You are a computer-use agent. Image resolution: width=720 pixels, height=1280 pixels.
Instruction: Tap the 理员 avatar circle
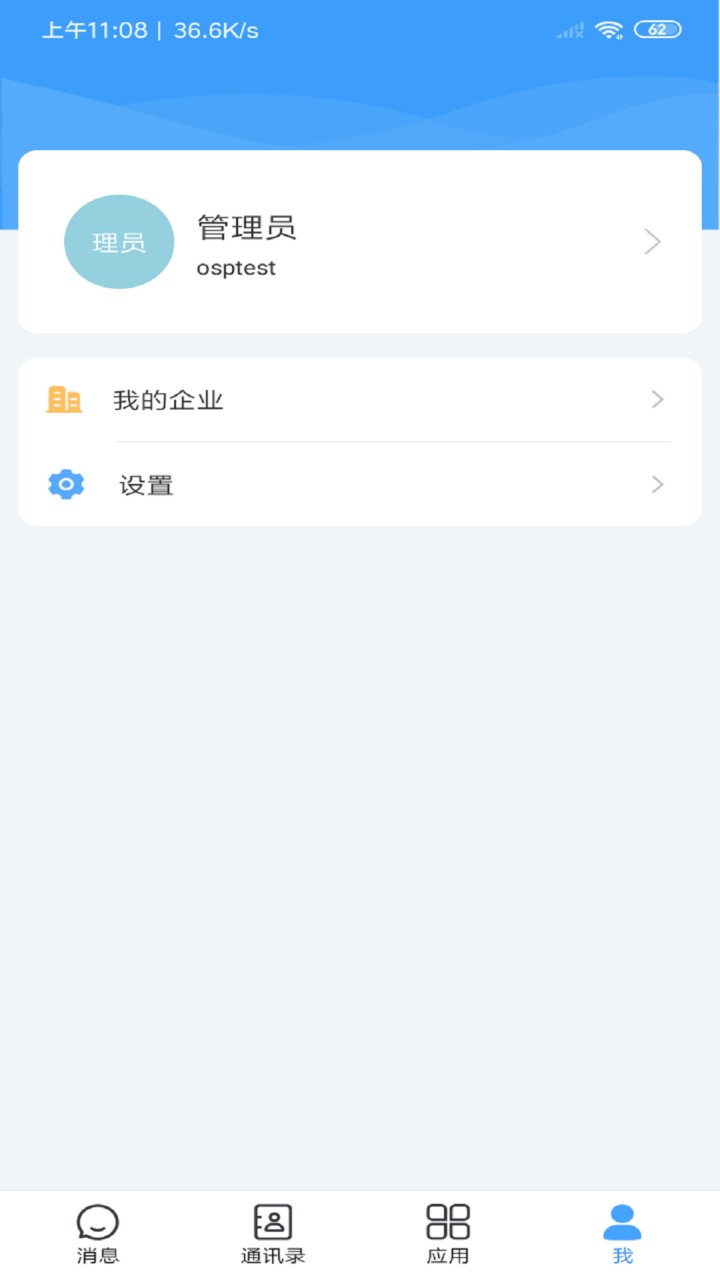tap(118, 241)
